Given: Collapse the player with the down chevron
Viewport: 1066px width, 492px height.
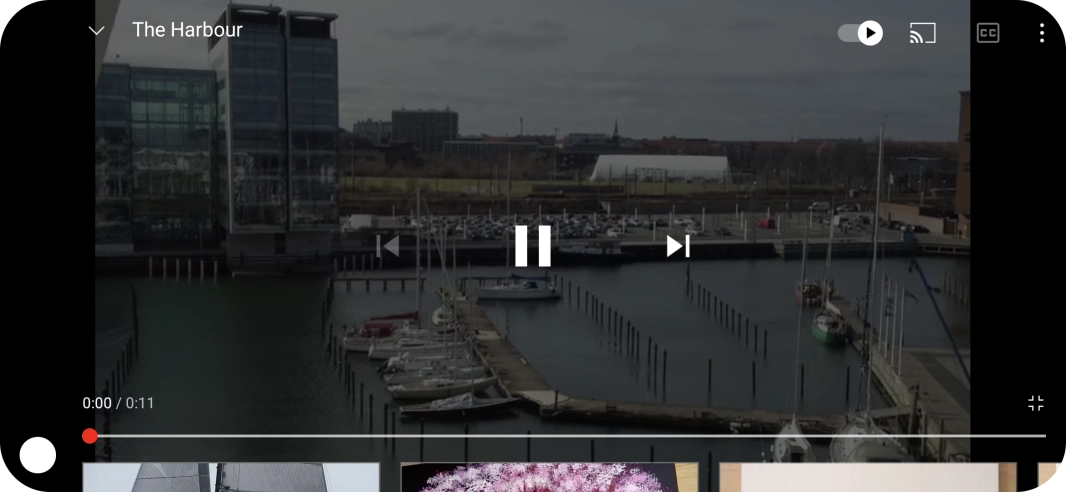Looking at the screenshot, I should (97, 31).
